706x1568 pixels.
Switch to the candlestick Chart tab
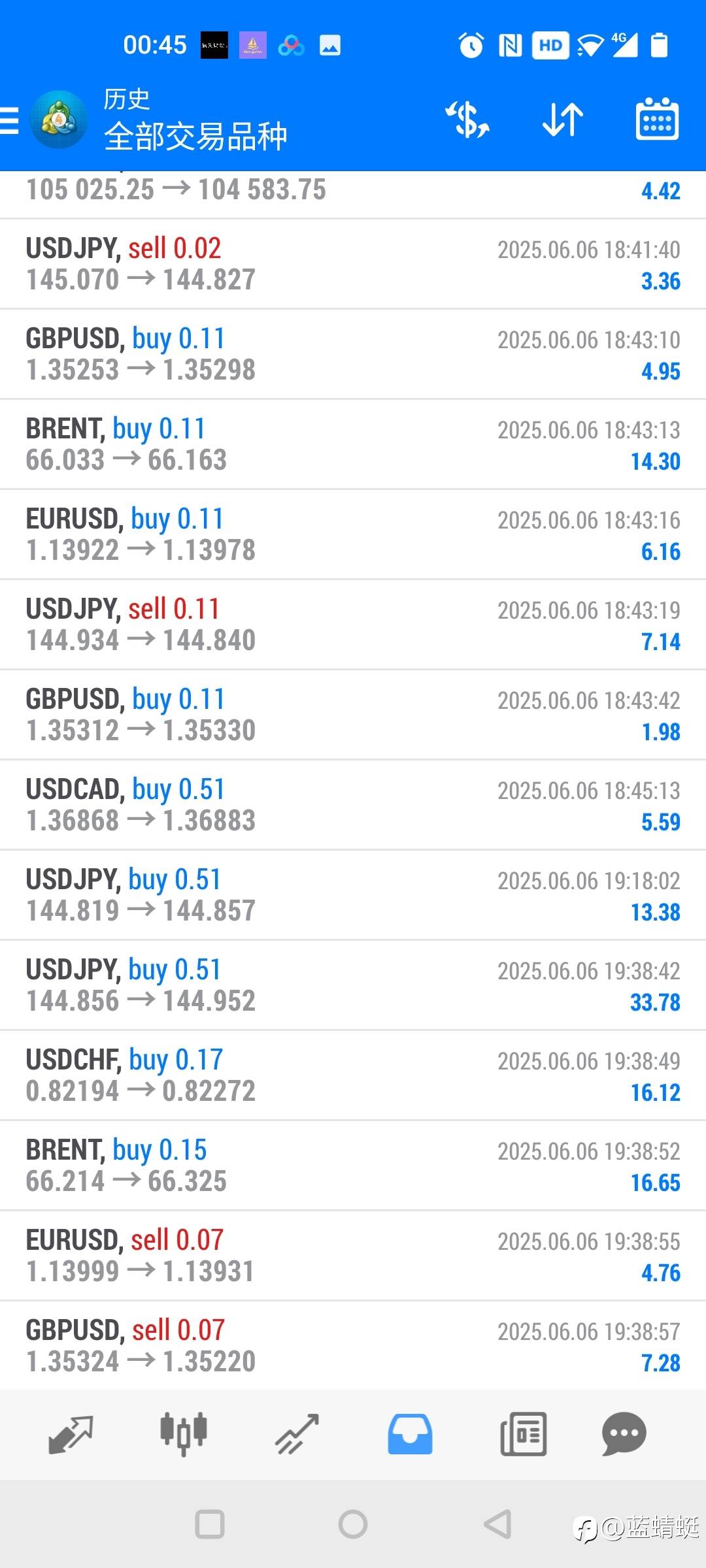point(184,1434)
